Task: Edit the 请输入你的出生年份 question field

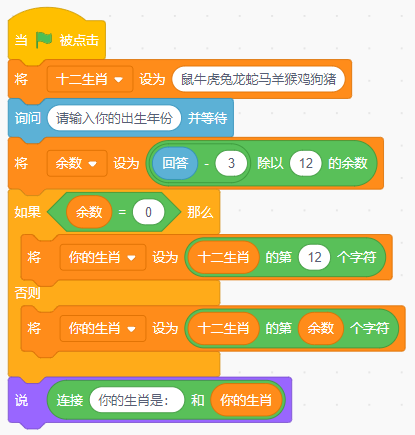Action: click(x=114, y=118)
